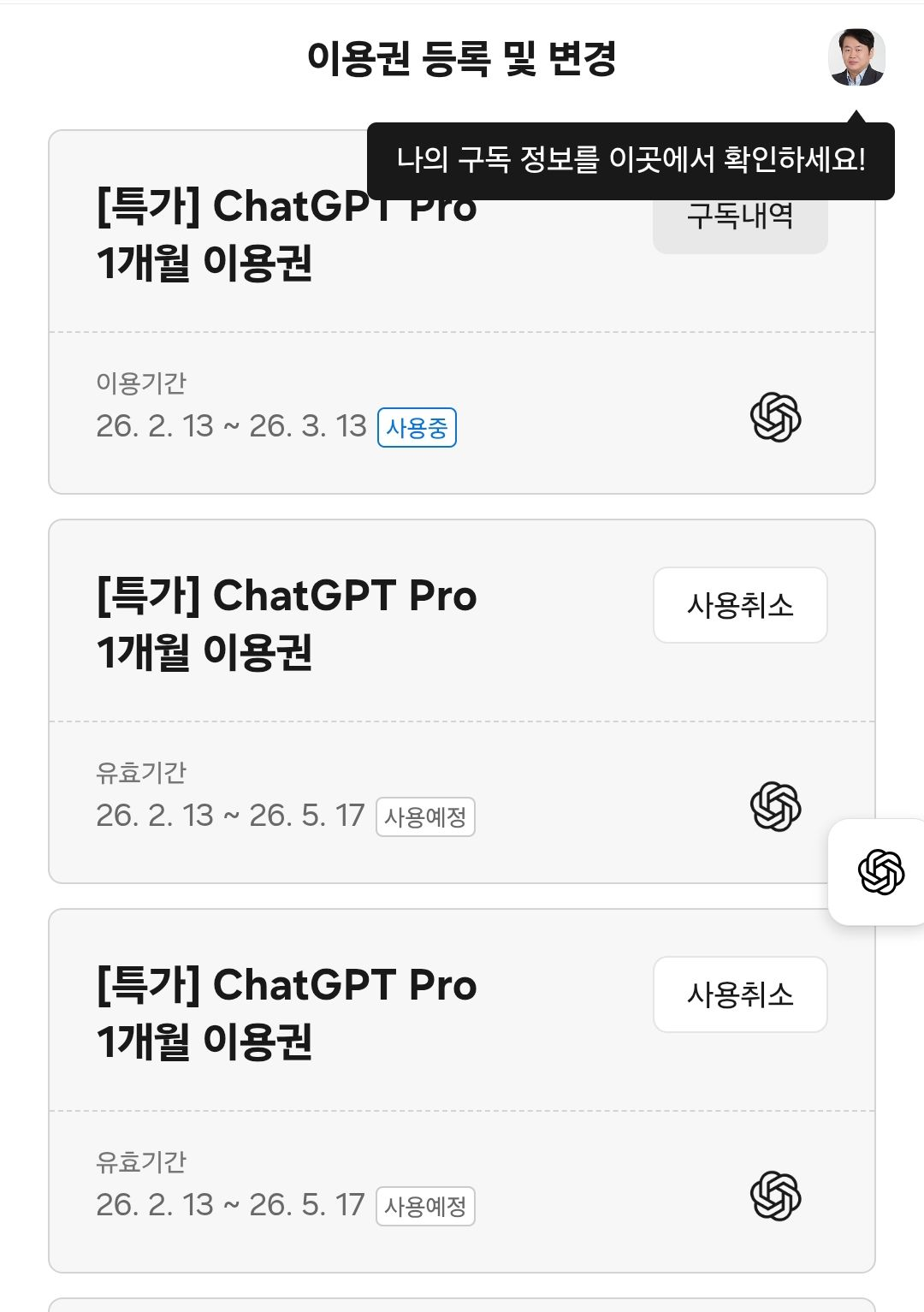Tap 사용취소 on the second 사용예정 ticket
The image size is (924, 1312).
click(x=740, y=994)
